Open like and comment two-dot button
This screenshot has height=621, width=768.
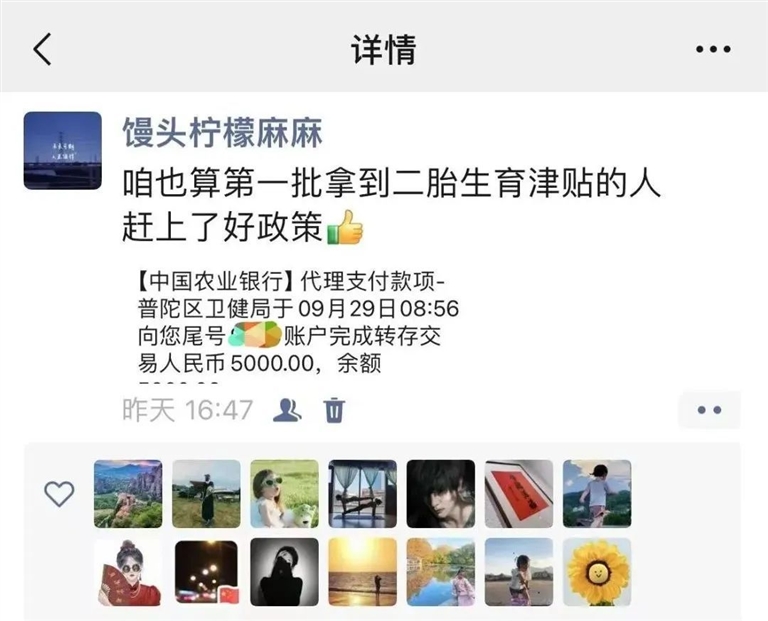(709, 410)
